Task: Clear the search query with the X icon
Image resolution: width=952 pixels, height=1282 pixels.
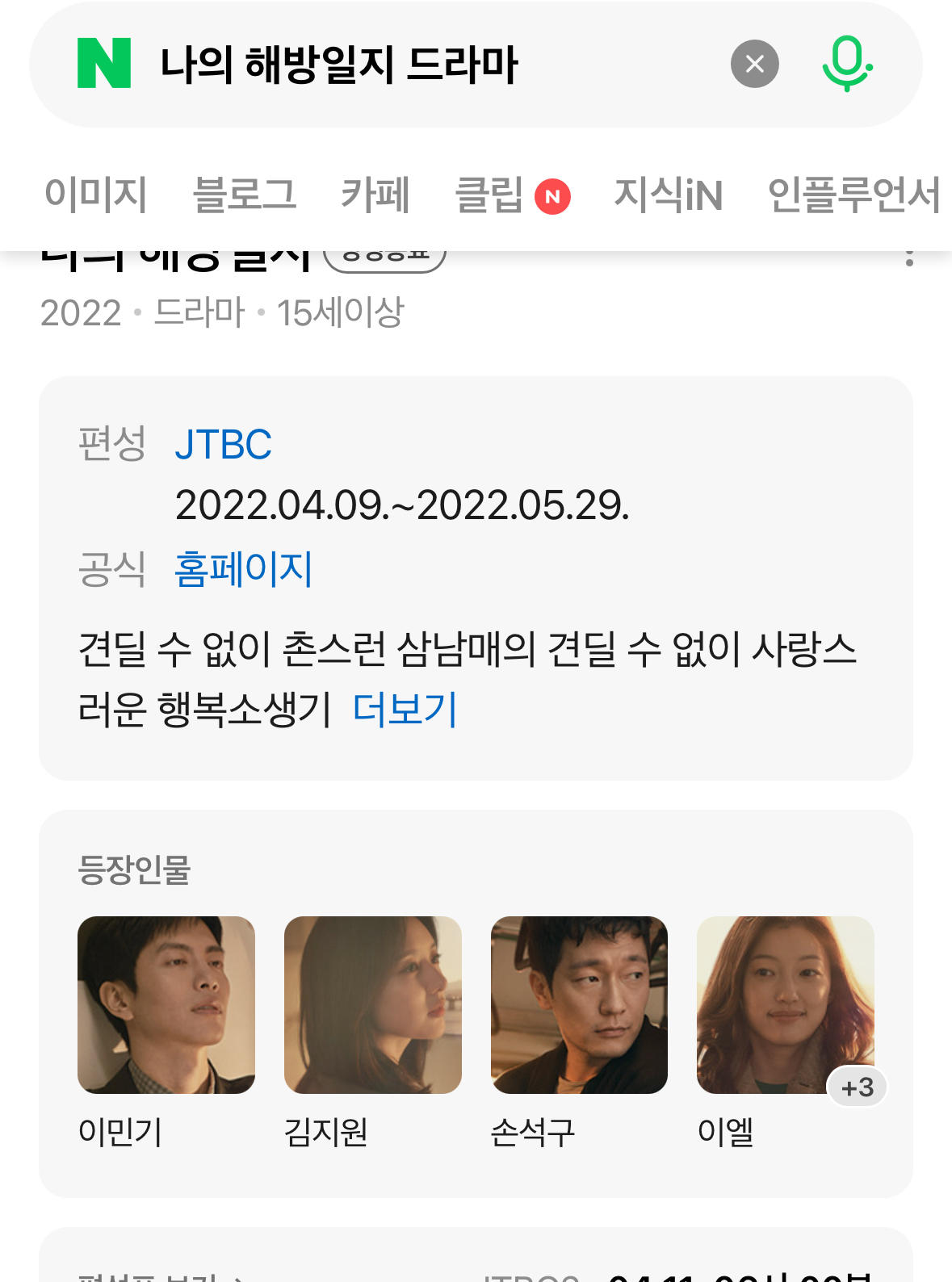Action: [x=754, y=65]
